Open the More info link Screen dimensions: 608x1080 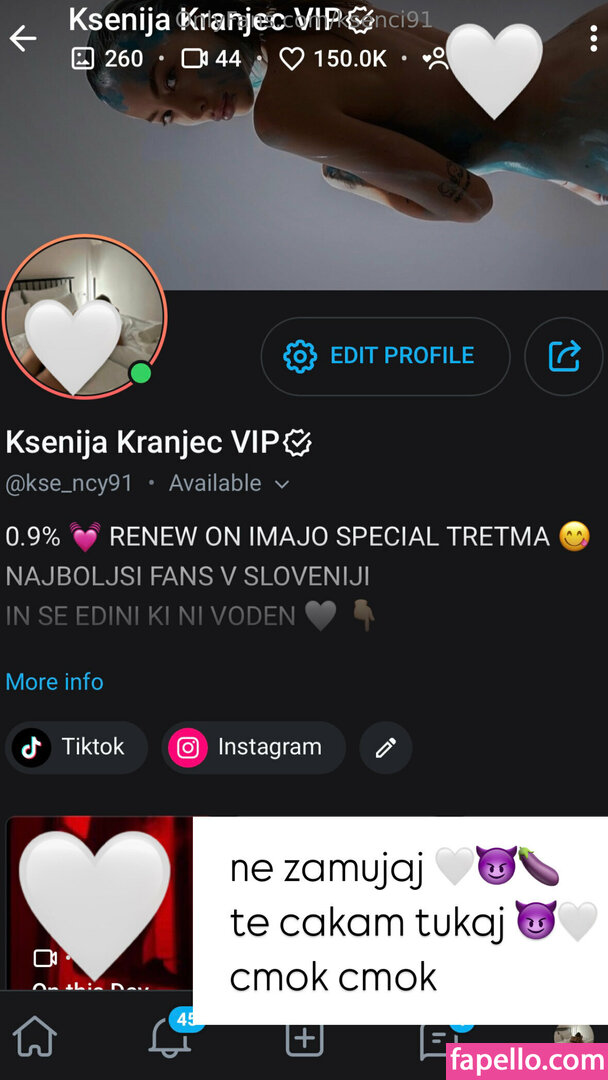[x=55, y=682]
